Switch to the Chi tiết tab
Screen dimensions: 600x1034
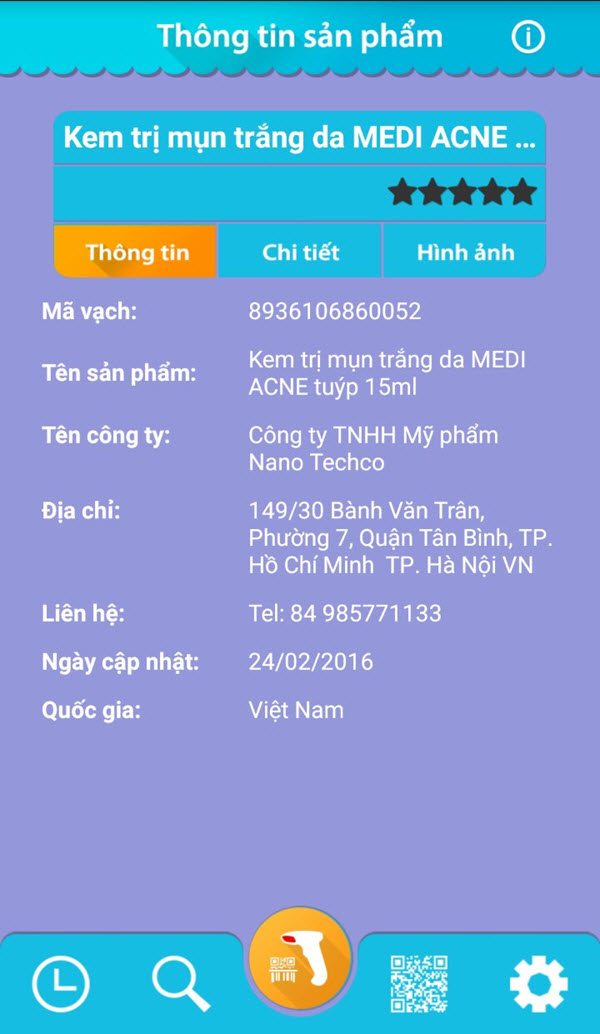(300, 251)
